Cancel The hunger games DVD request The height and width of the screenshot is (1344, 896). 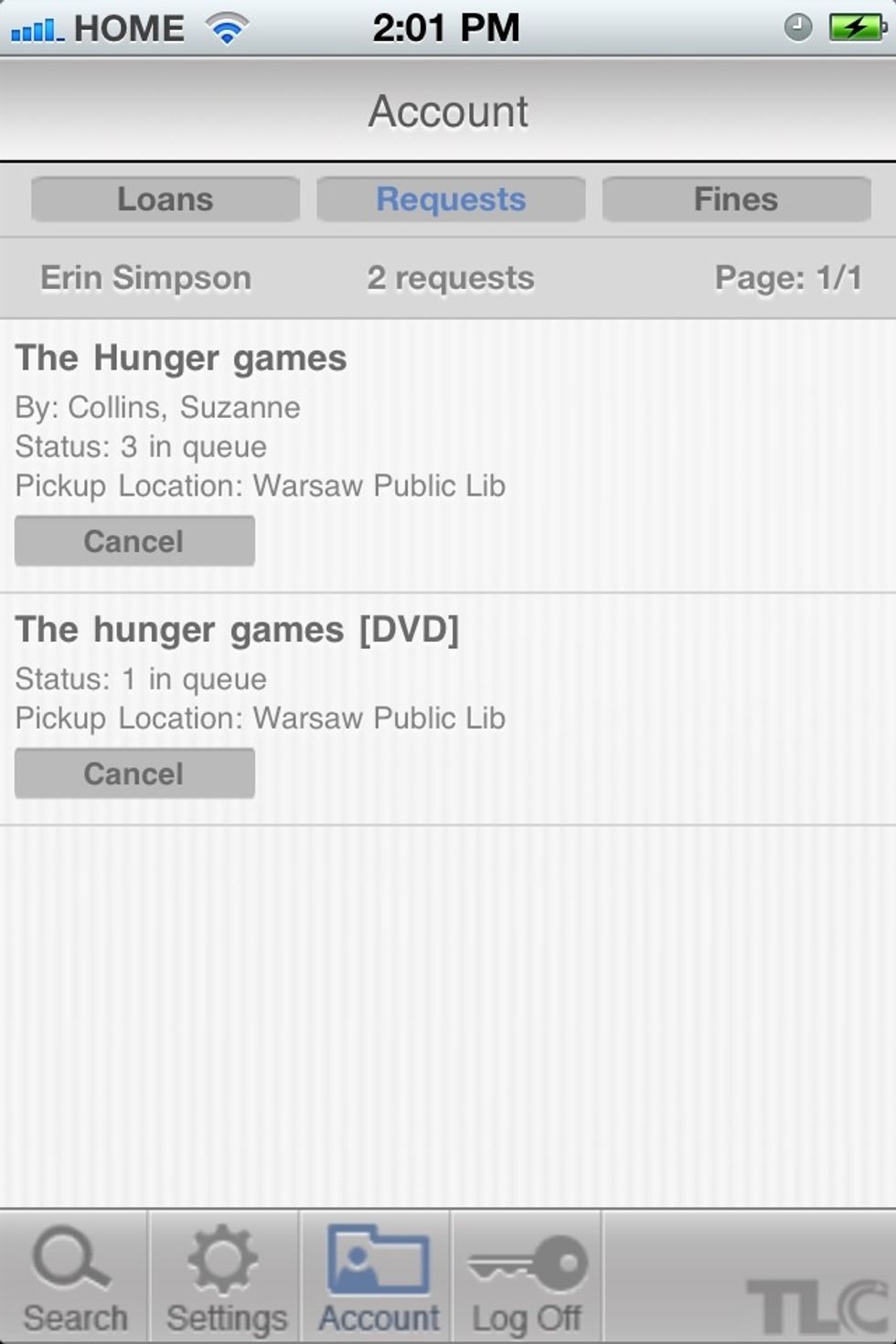(134, 773)
